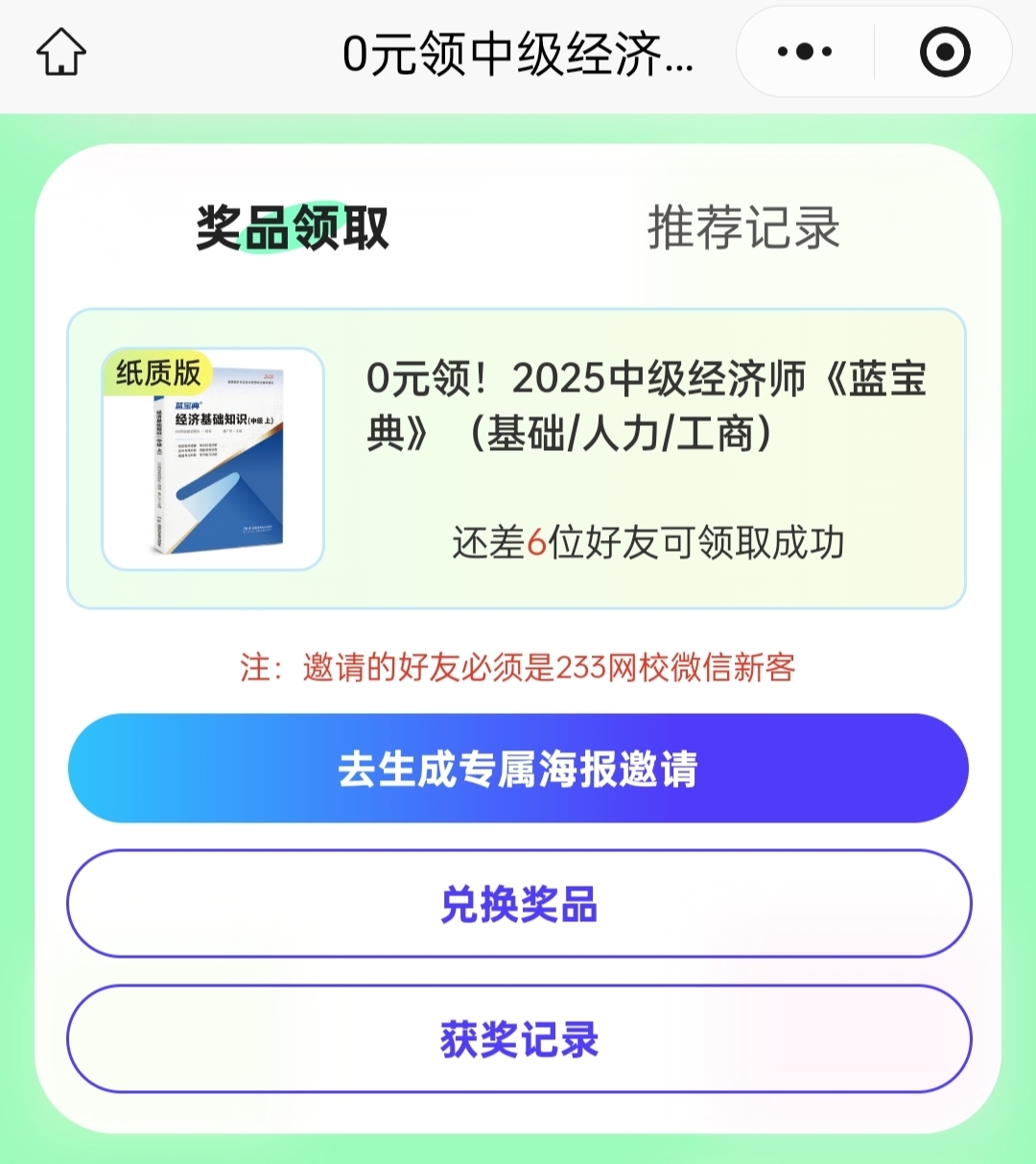
Task: Close the mini program with circle icon
Action: point(944,52)
